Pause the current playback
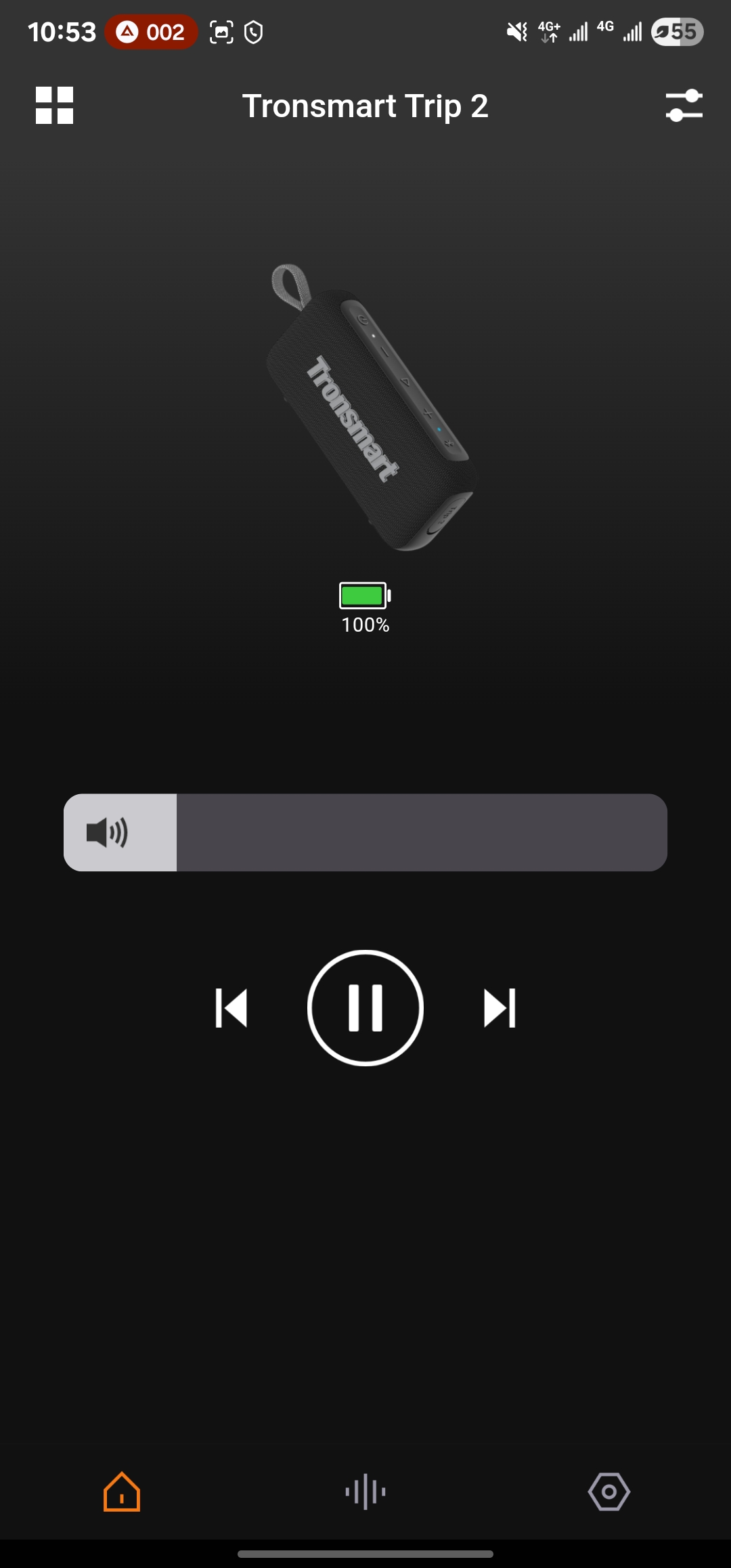This screenshot has width=731, height=1568. [x=365, y=1008]
